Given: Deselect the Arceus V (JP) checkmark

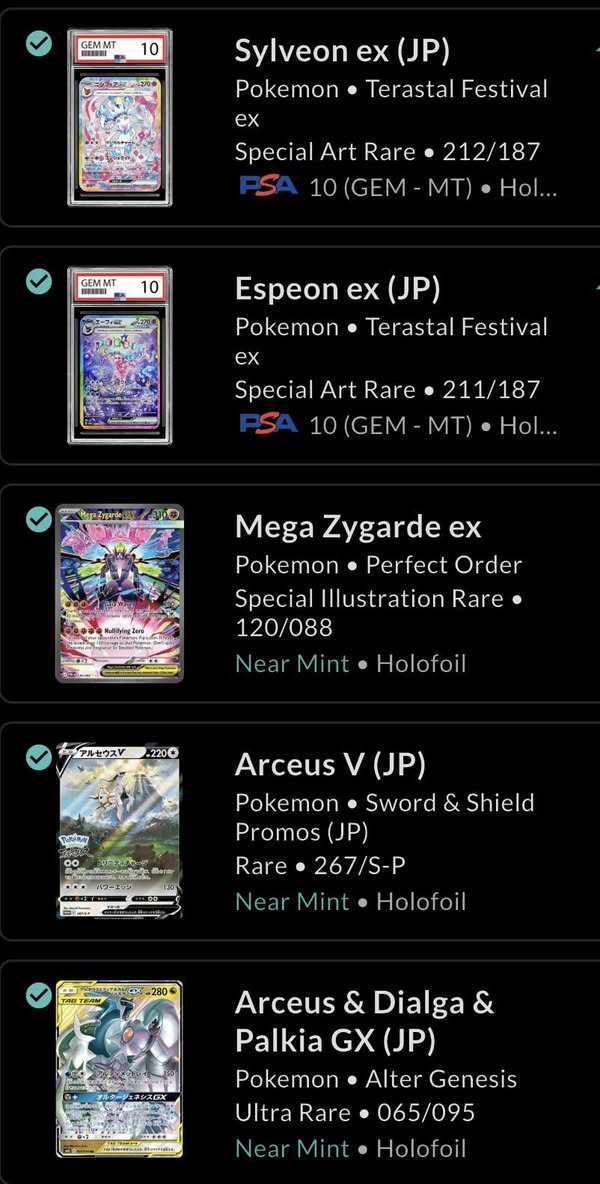Looking at the screenshot, I should pos(38,757).
